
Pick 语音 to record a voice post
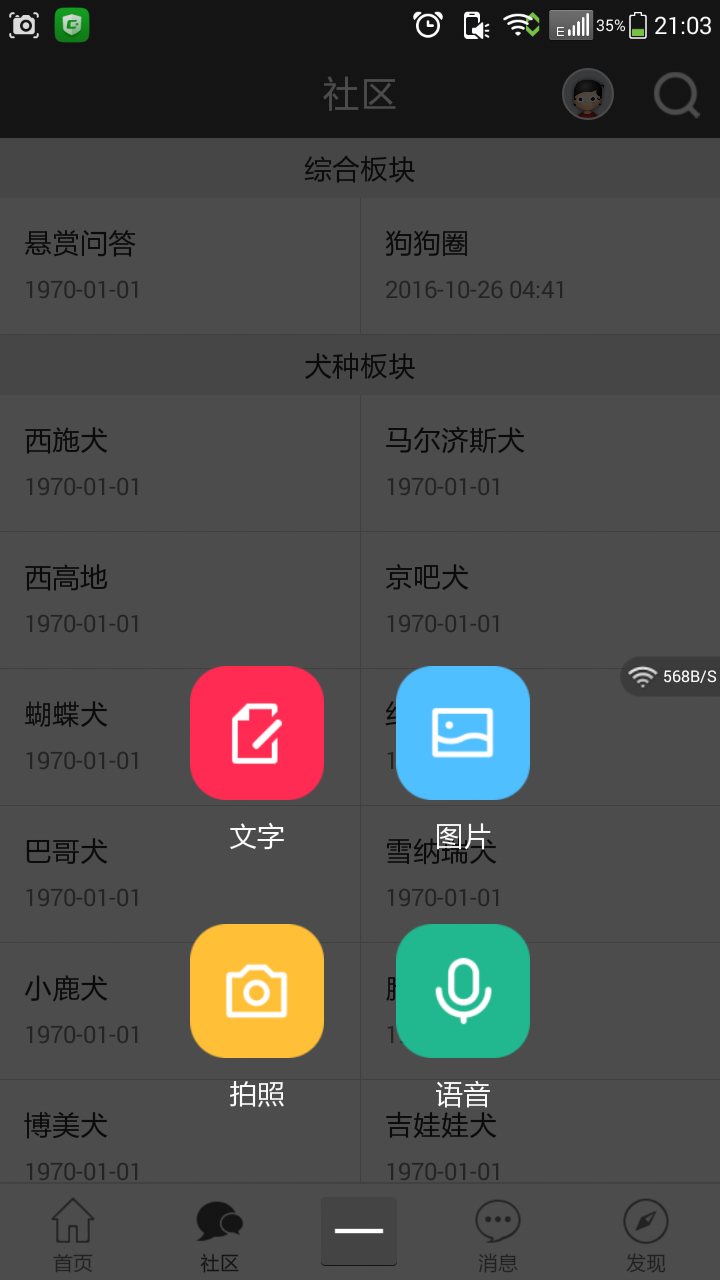click(463, 991)
